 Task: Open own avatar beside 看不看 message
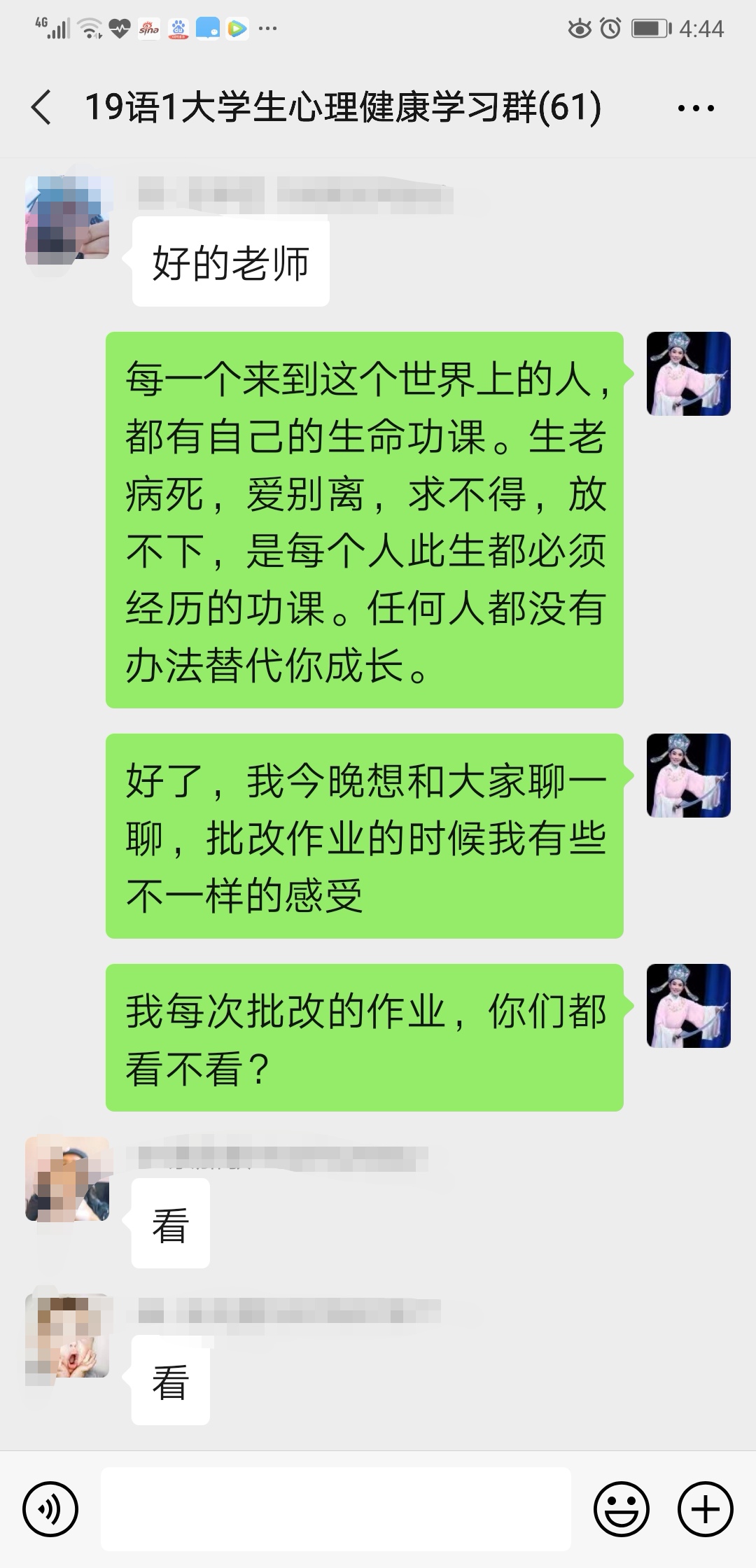coord(688,1006)
